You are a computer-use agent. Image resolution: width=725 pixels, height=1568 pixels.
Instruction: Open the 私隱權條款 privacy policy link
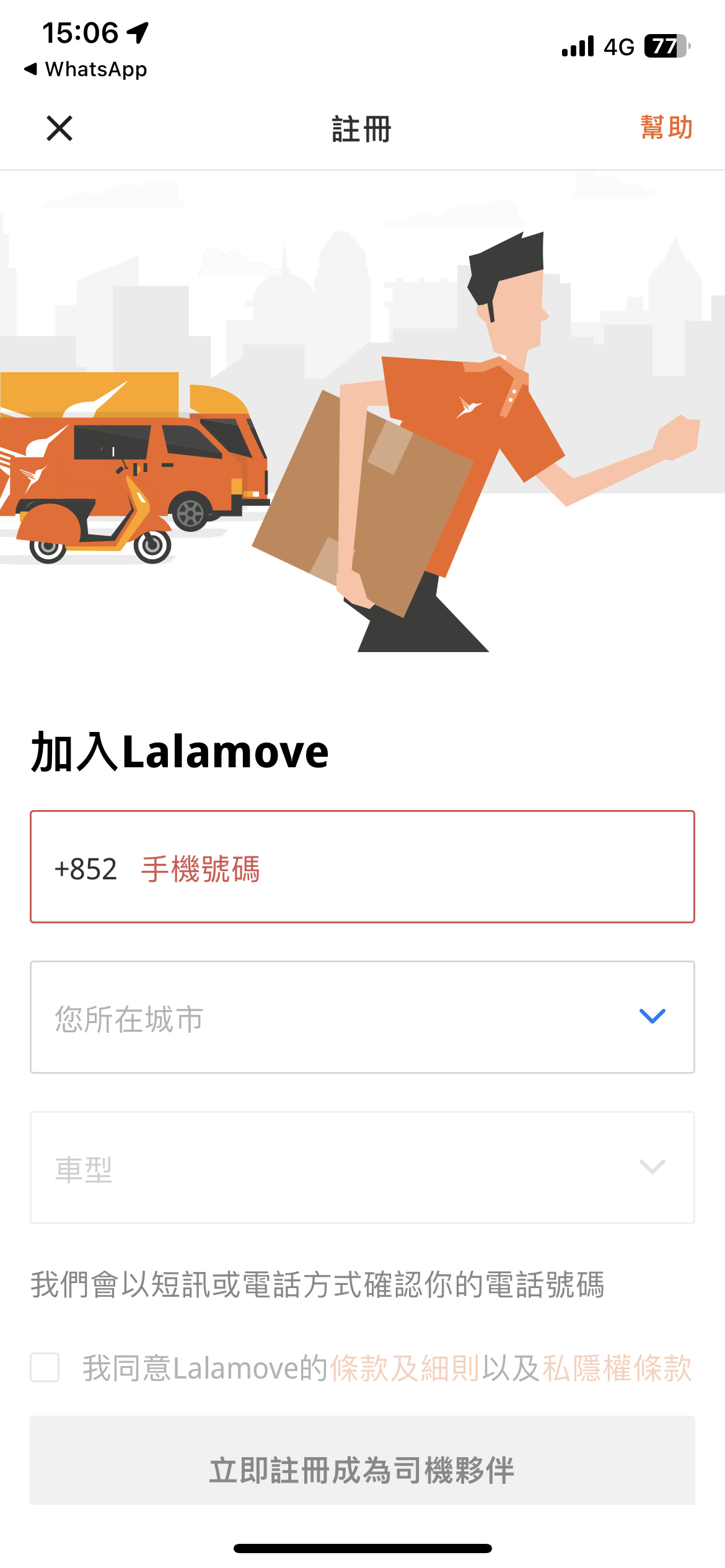(x=617, y=1369)
